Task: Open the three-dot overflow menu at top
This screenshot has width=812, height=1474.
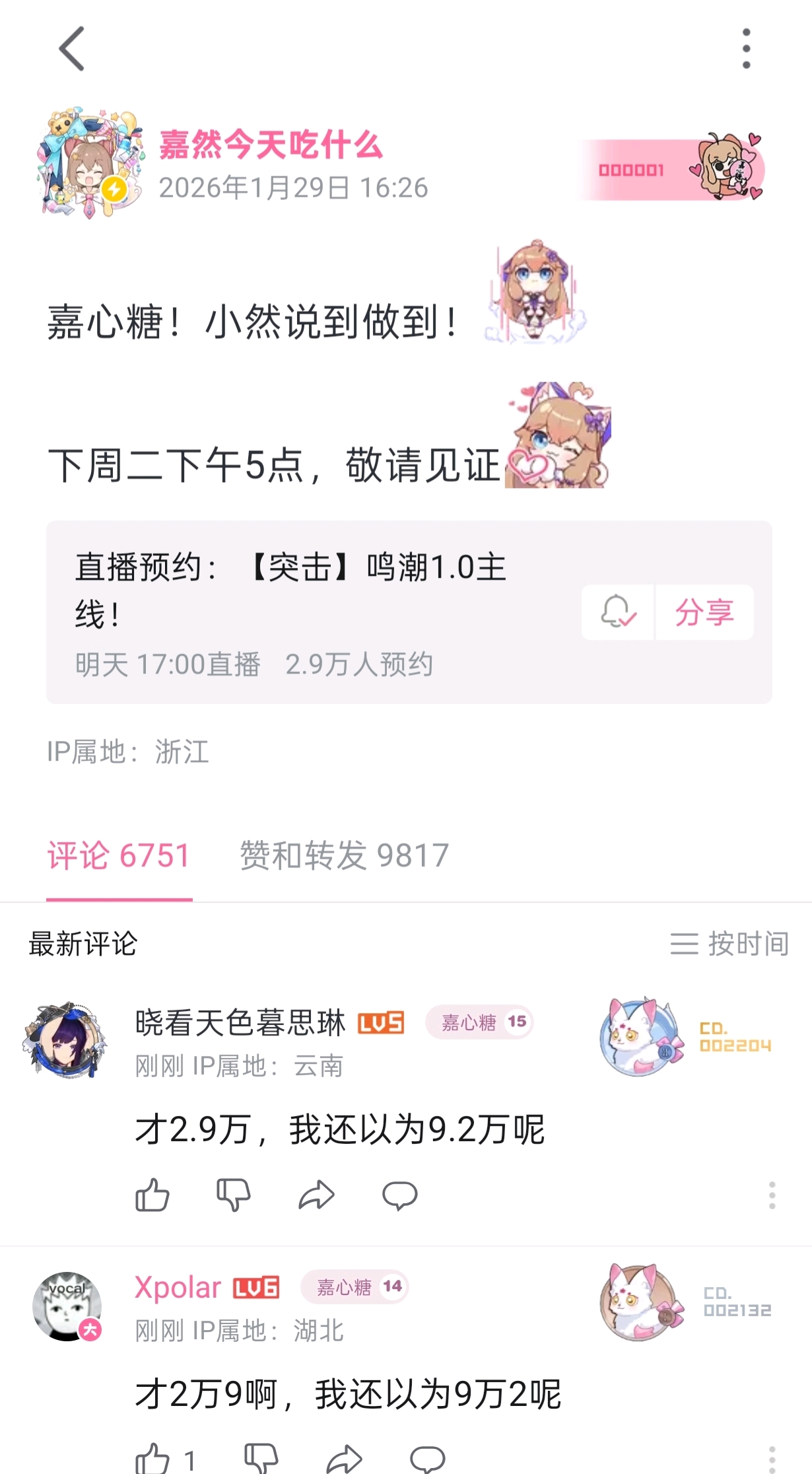Action: pos(746,49)
